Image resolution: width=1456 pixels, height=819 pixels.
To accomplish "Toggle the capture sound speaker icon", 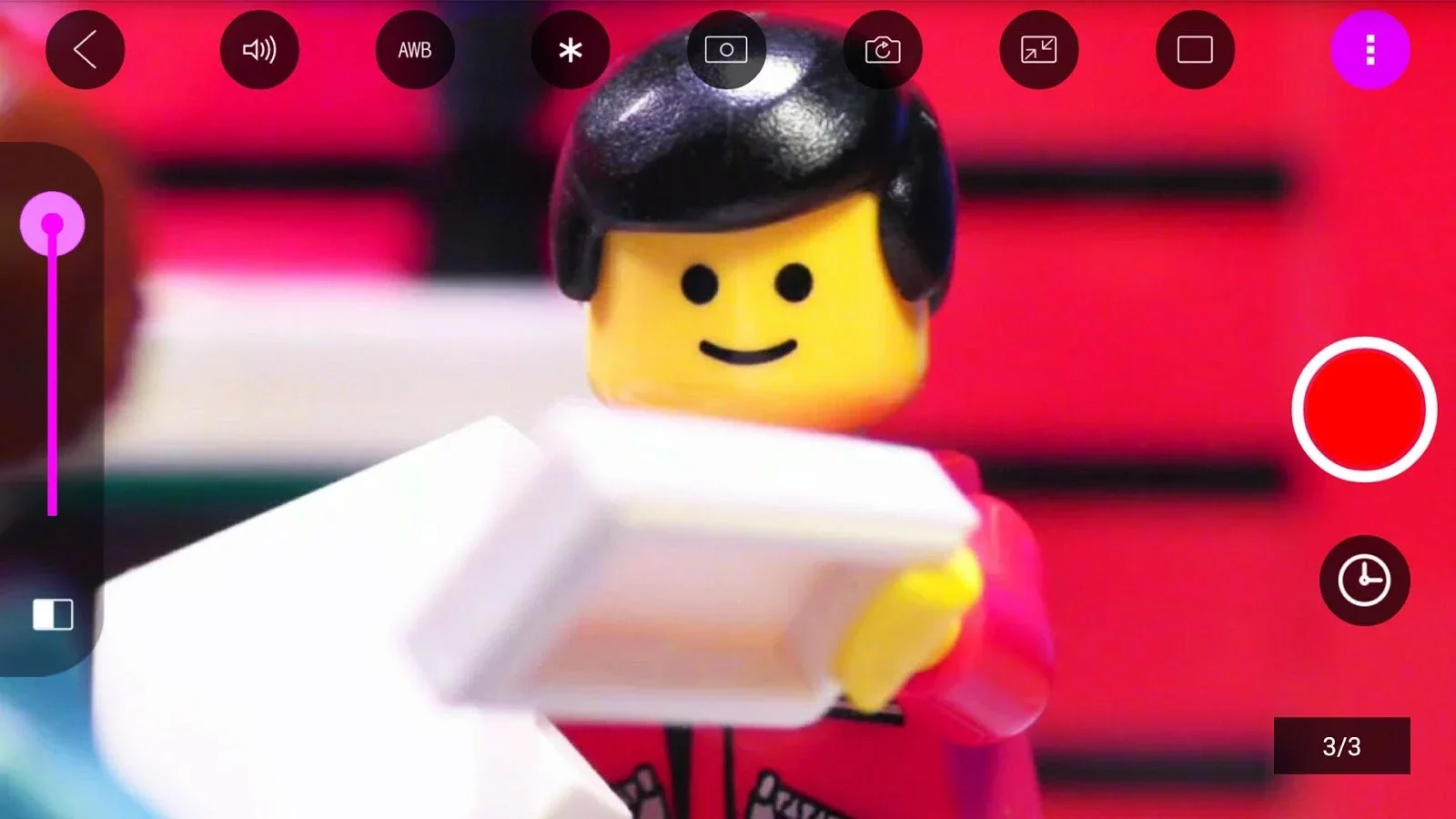I will point(259,50).
